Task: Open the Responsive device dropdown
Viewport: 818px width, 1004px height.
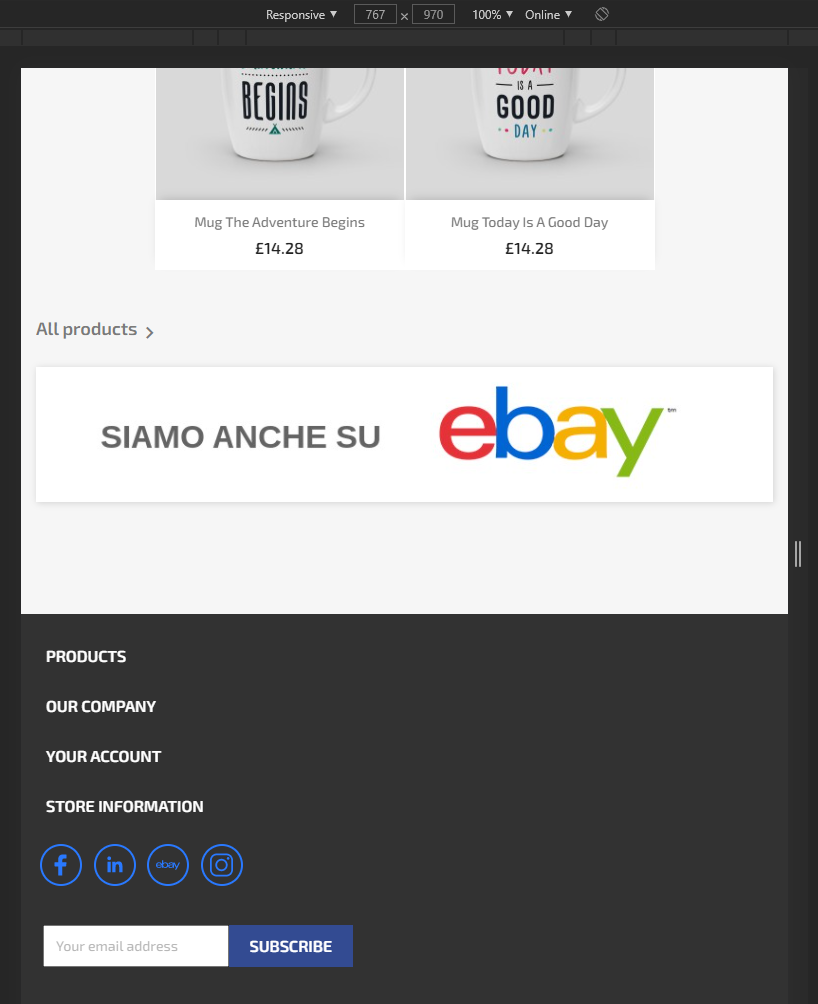Action: point(301,15)
